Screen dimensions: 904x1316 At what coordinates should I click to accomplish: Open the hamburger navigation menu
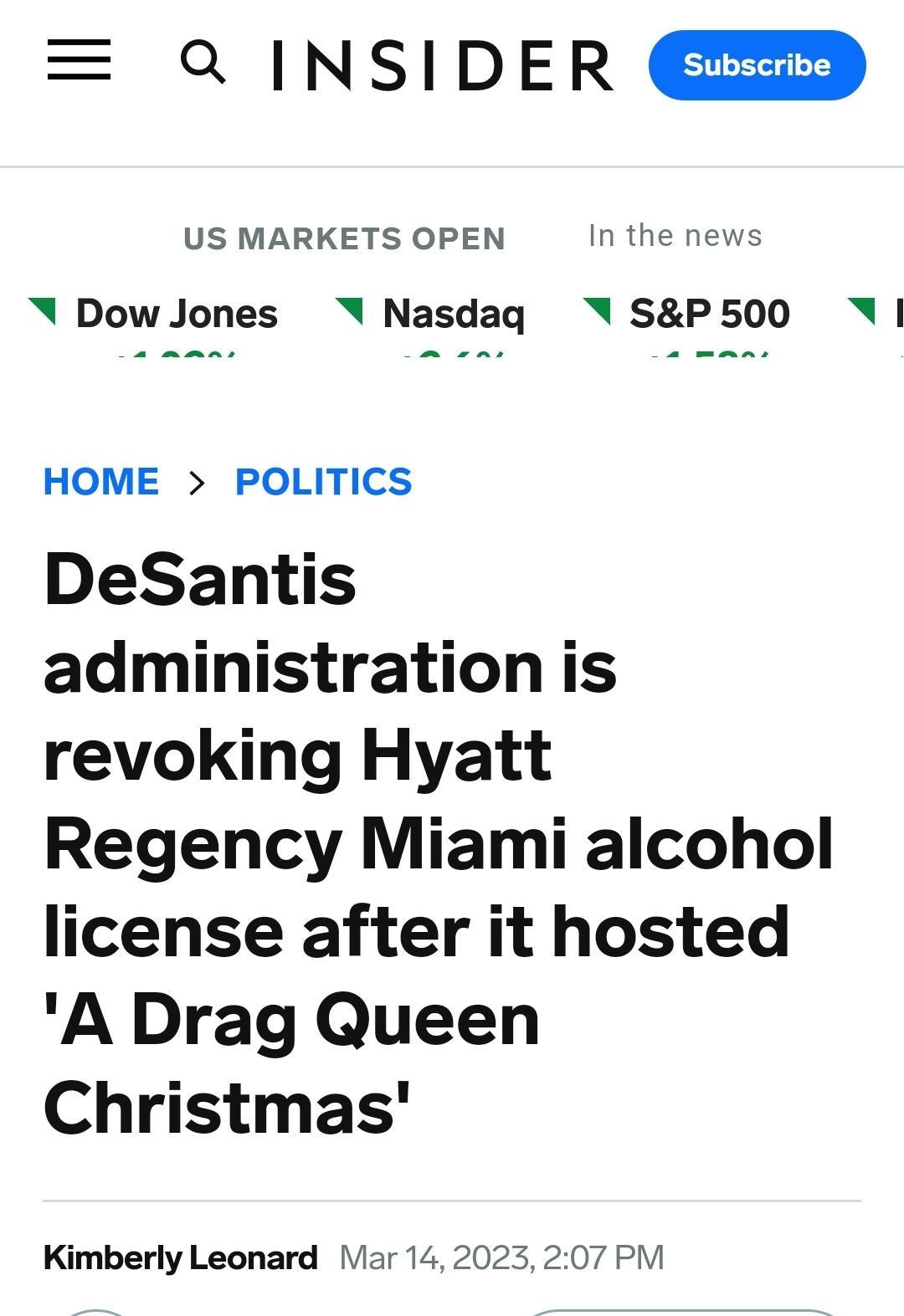pos(80,63)
